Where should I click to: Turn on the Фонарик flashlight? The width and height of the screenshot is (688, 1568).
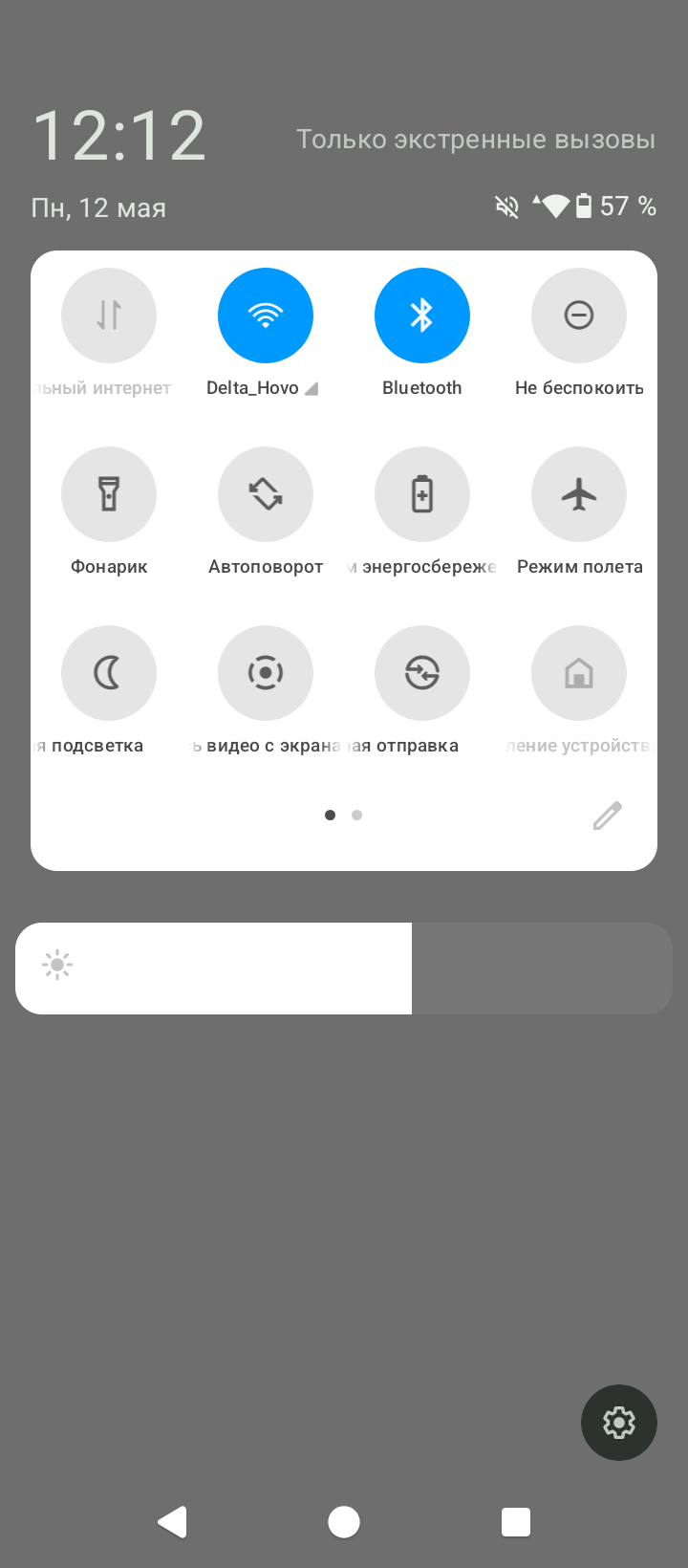click(109, 494)
